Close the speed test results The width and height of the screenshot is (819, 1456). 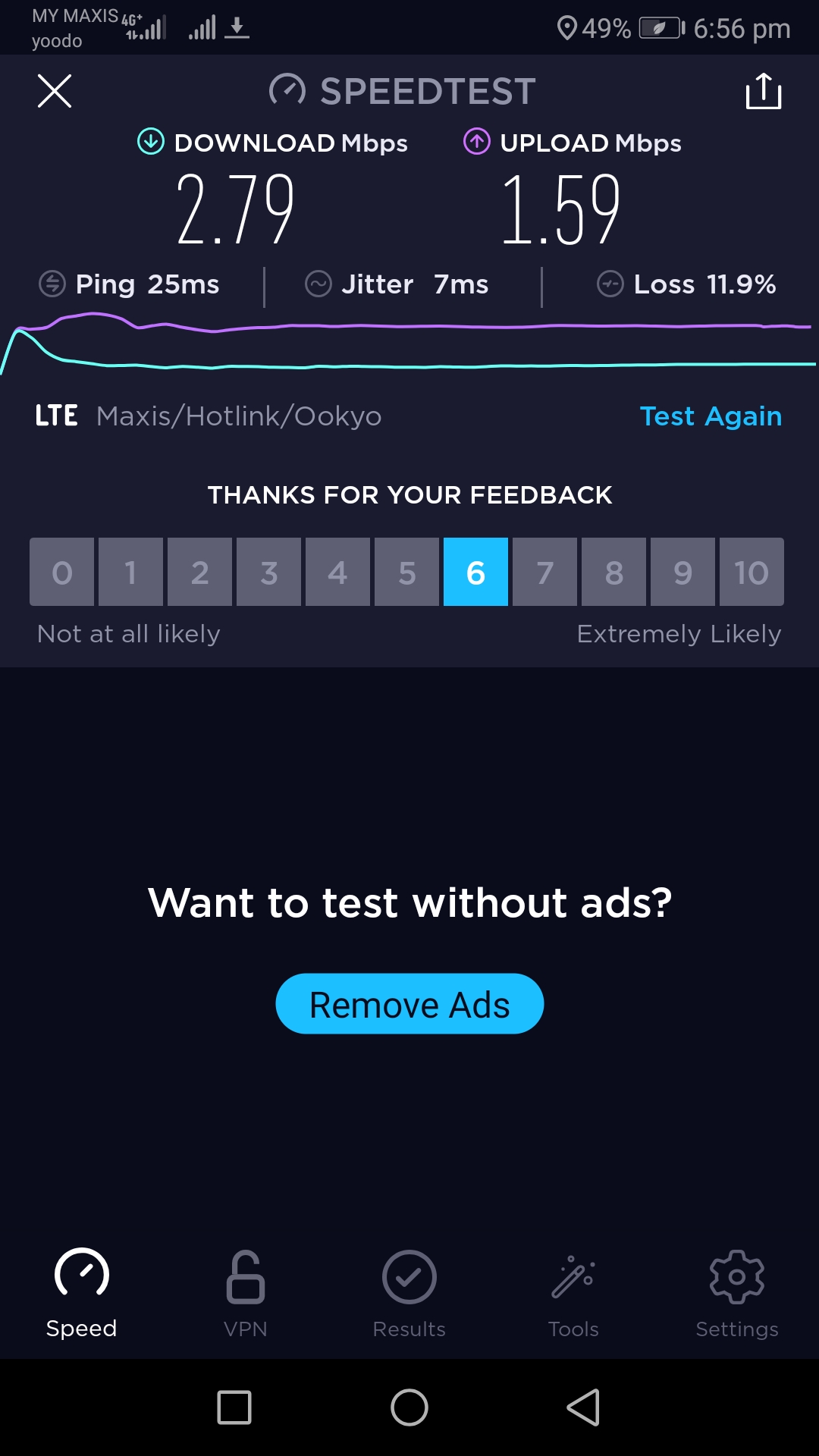pos(55,91)
